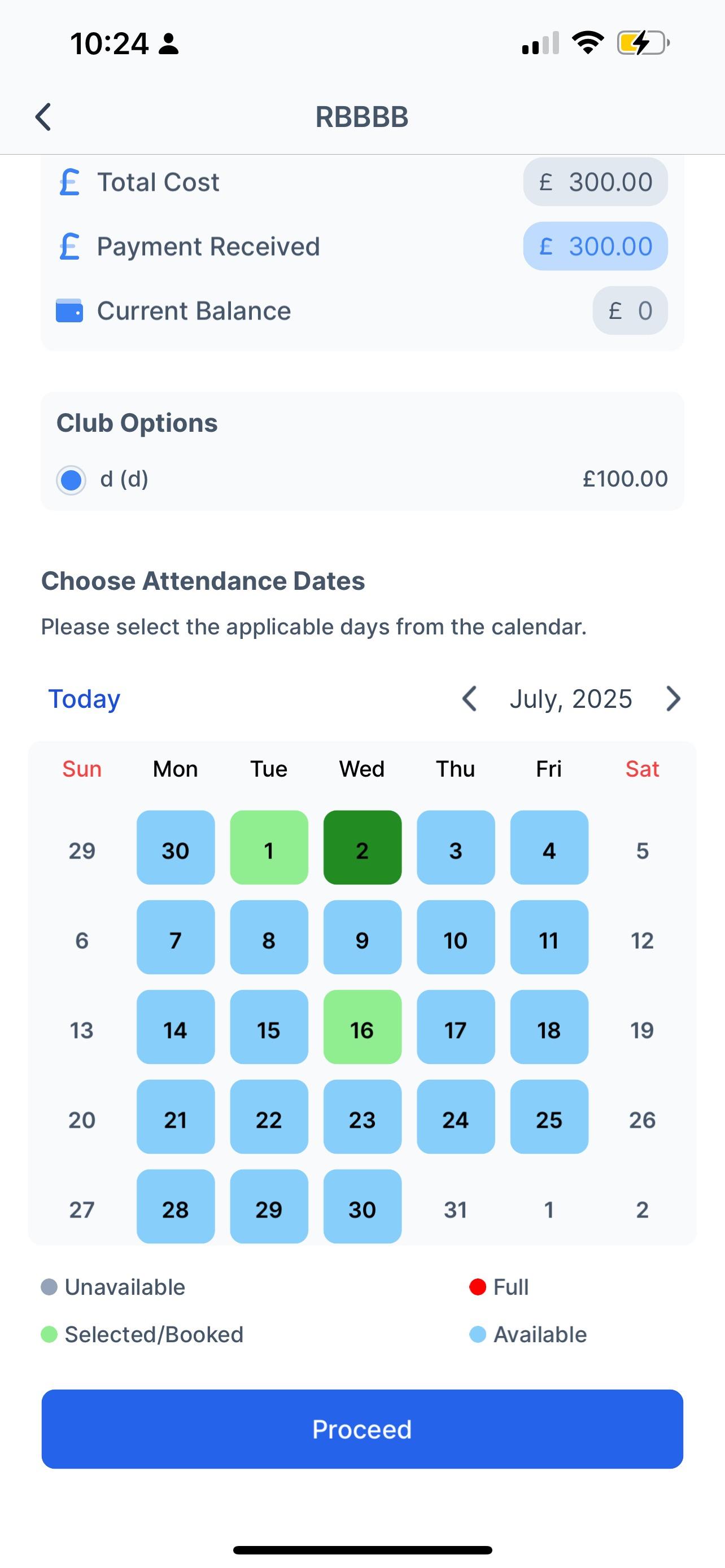This screenshot has width=725, height=1568.
Task: Click the wallet icon next to Current Balance
Action: 69,310
